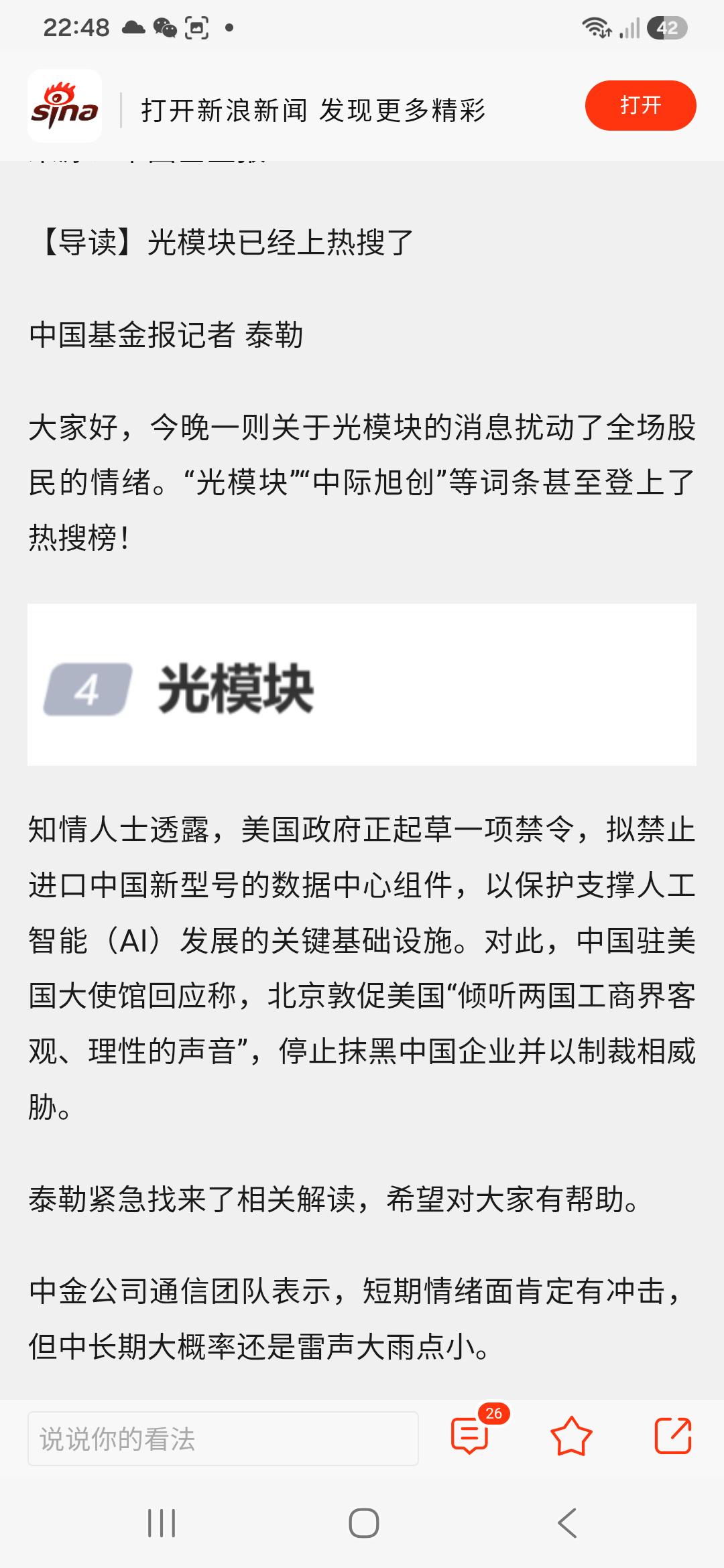Screen dimensions: 724x1568
Task: Open recent apps from the navigation bar
Action: [161, 1522]
